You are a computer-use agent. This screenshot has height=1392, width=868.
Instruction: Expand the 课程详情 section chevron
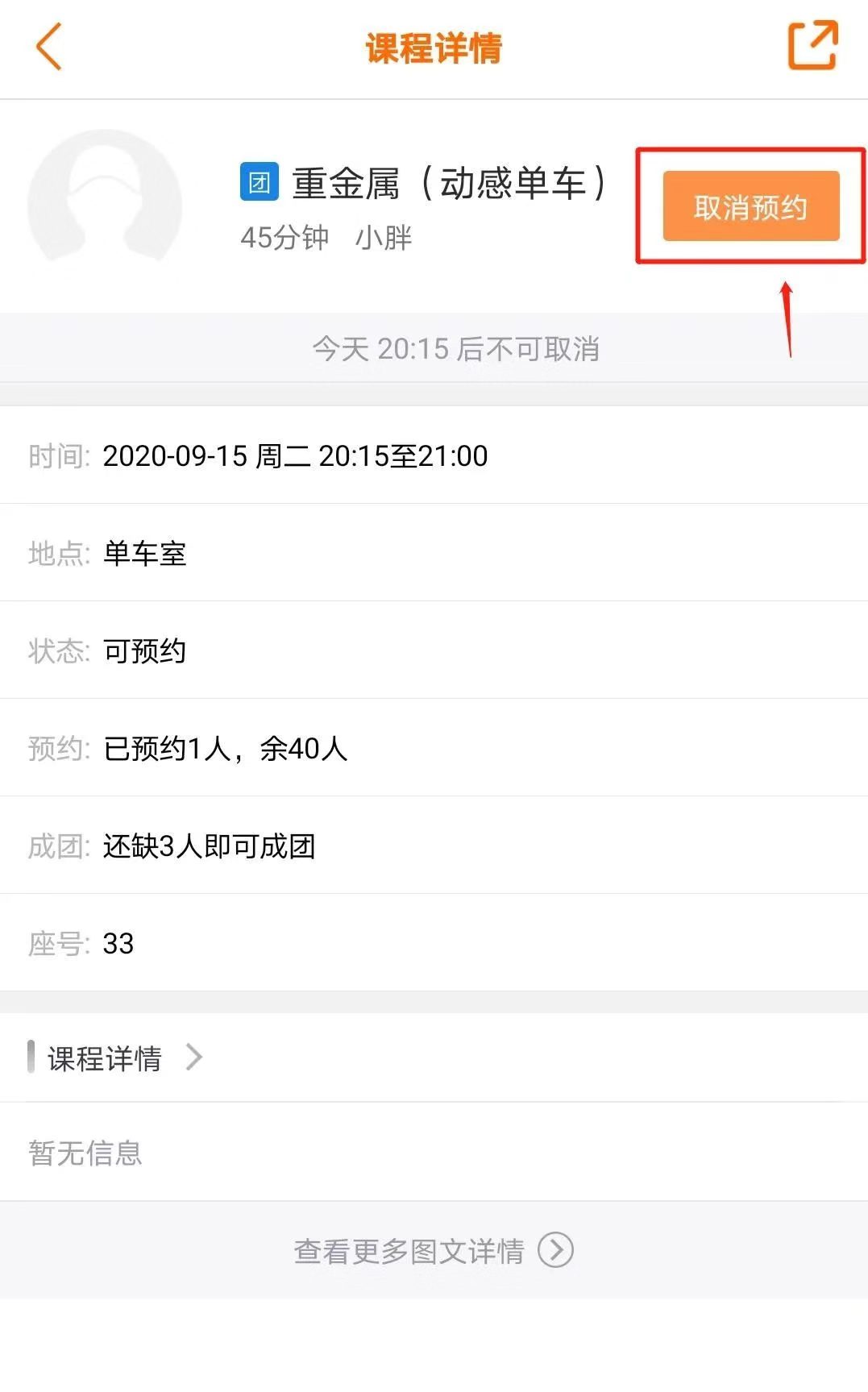click(193, 1057)
